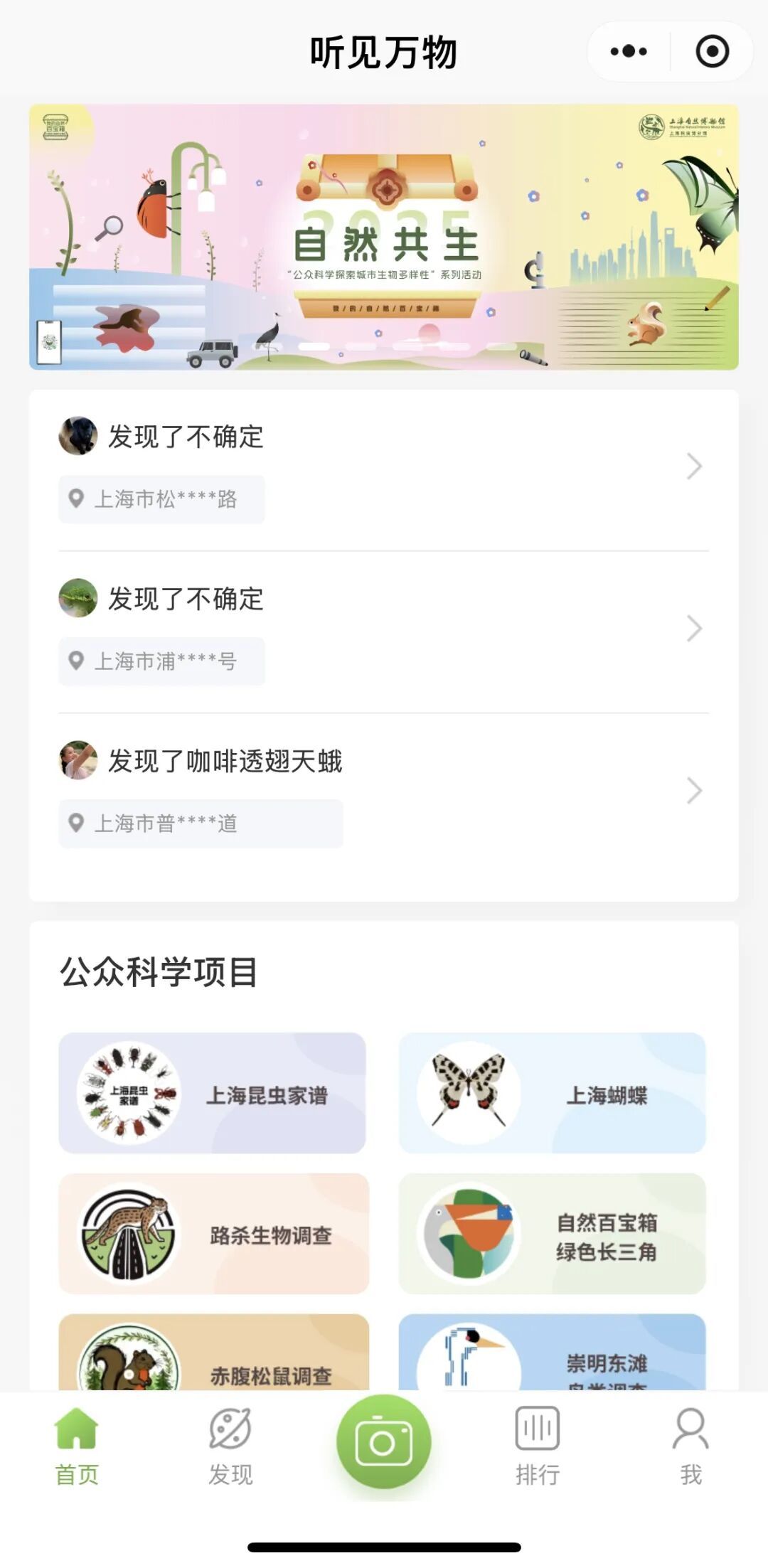This screenshot has width=768, height=1568.
Task: Open the 上海昆虫家谱 project
Action: 212,1093
